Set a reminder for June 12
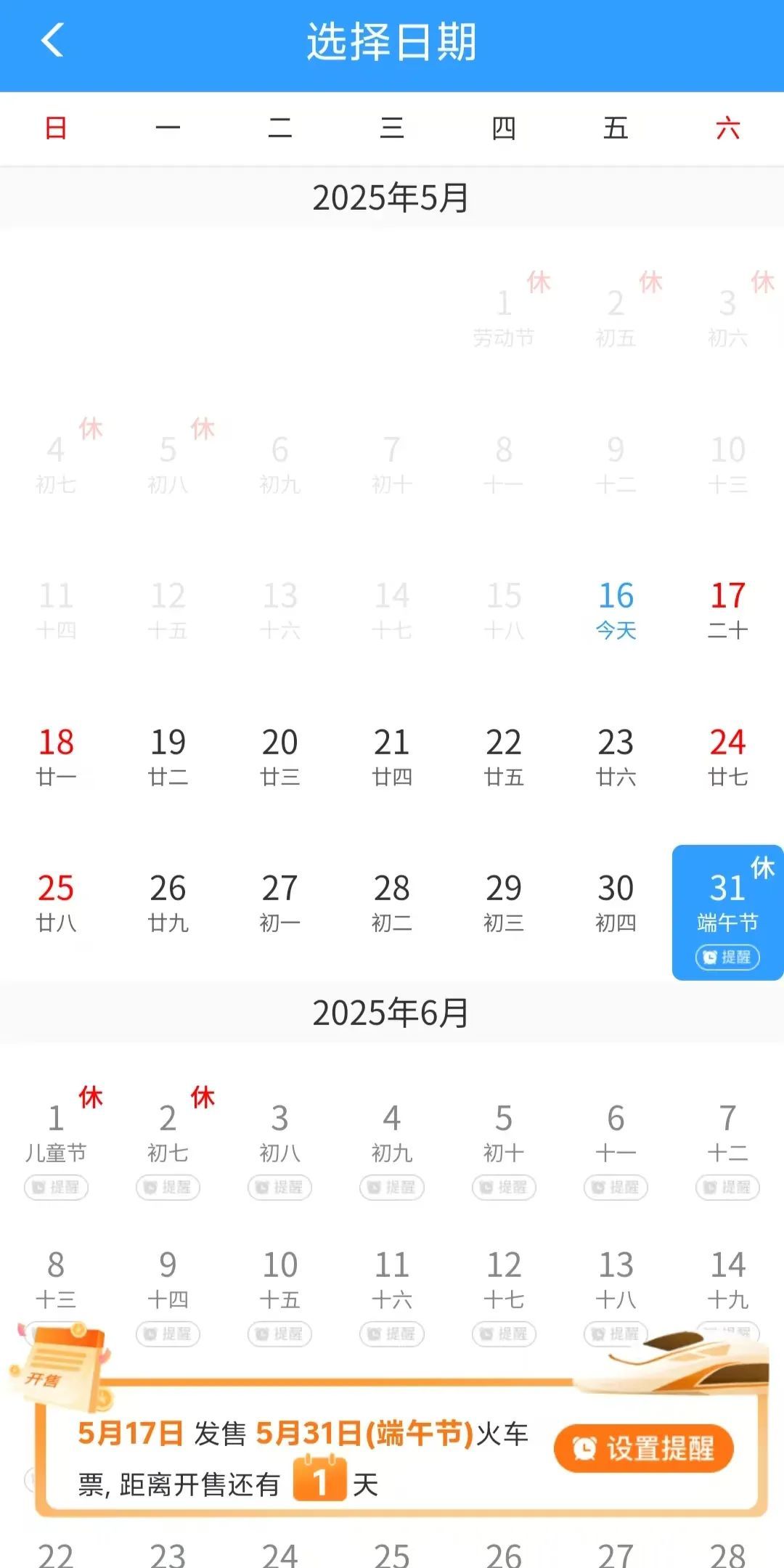784x1568 pixels. (x=504, y=1334)
